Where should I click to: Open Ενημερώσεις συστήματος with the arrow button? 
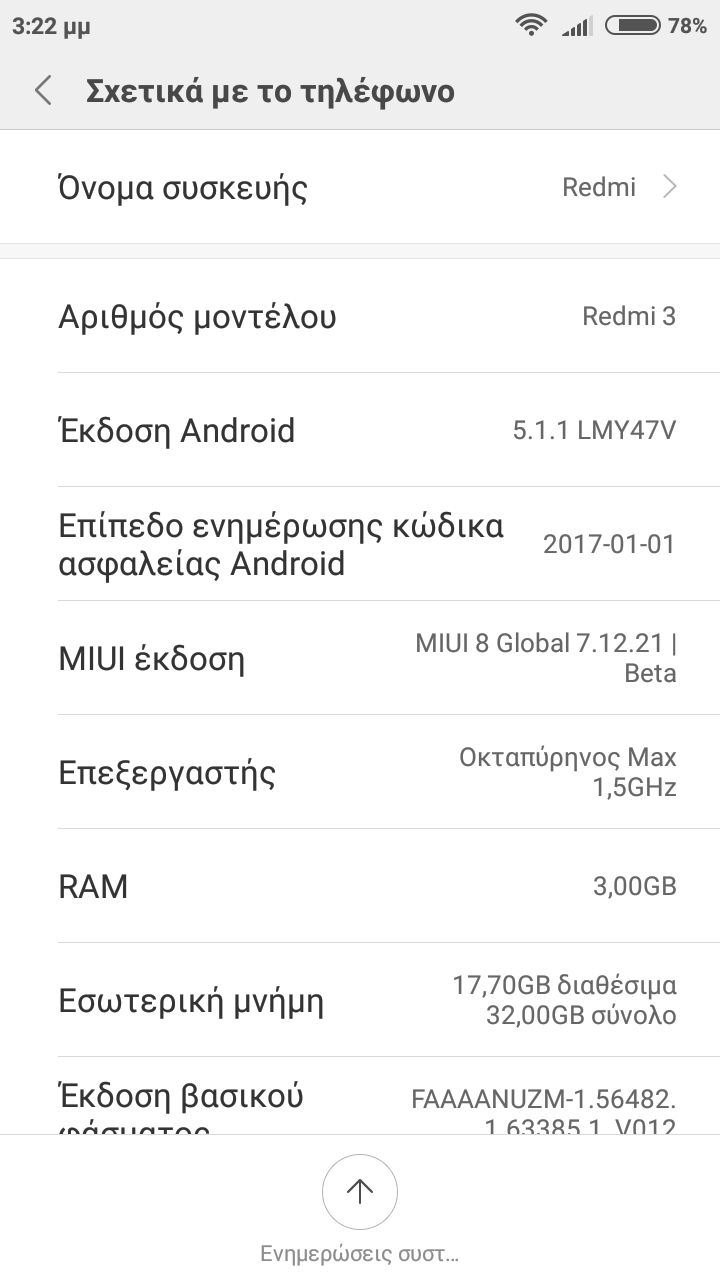click(359, 1191)
